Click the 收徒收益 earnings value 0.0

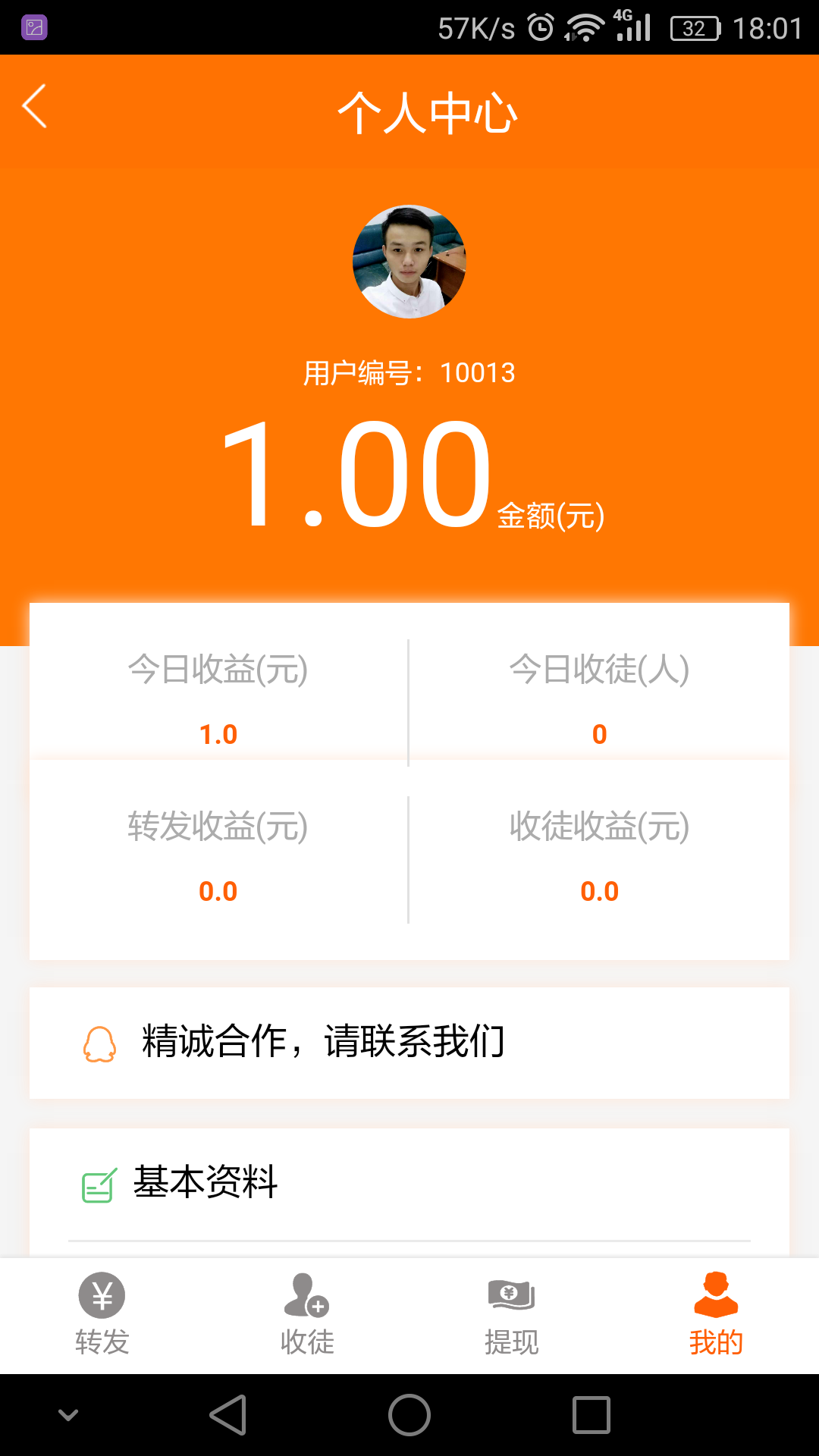pos(600,890)
